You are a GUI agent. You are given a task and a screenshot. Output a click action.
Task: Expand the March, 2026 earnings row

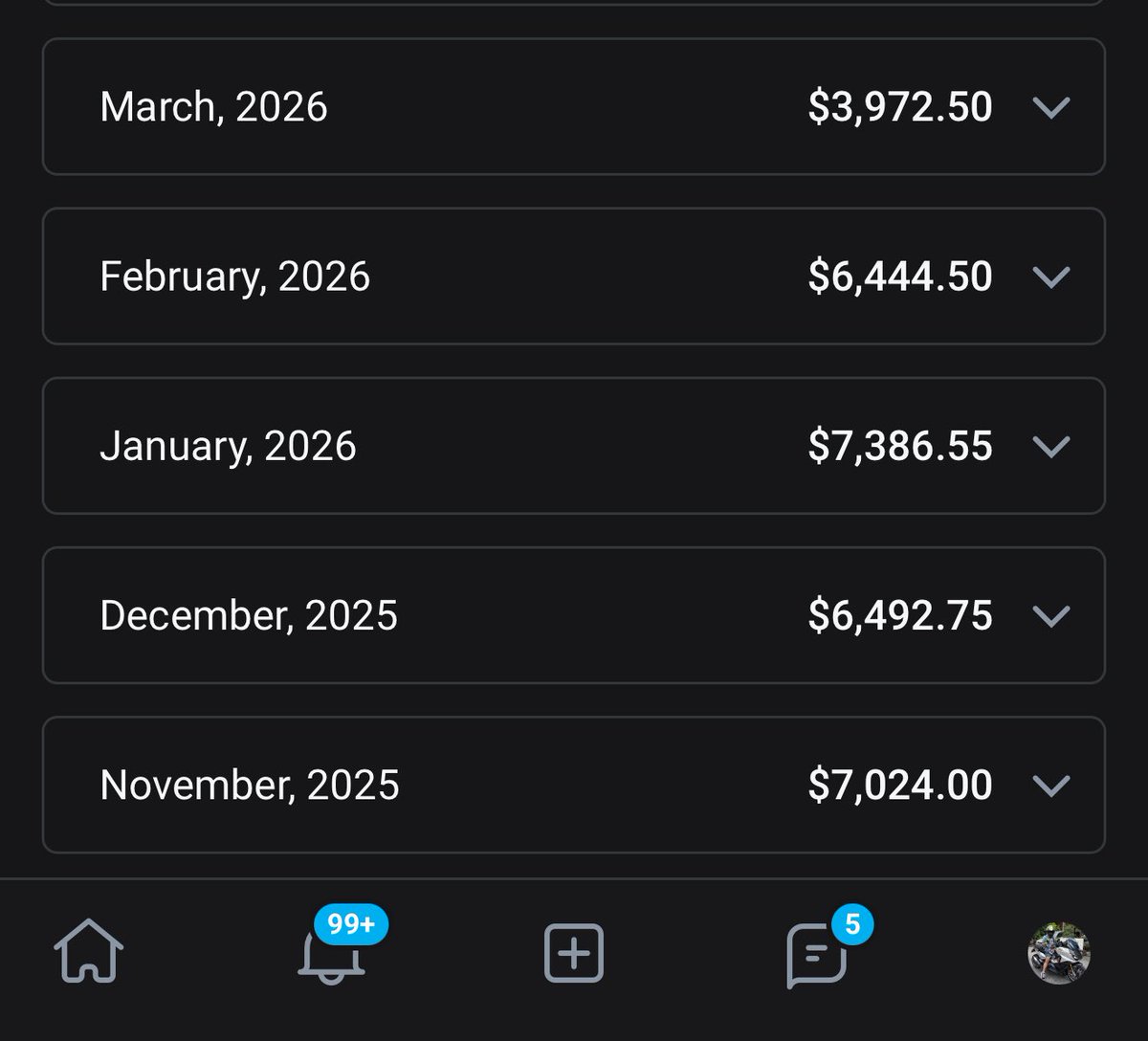pos(1050,107)
